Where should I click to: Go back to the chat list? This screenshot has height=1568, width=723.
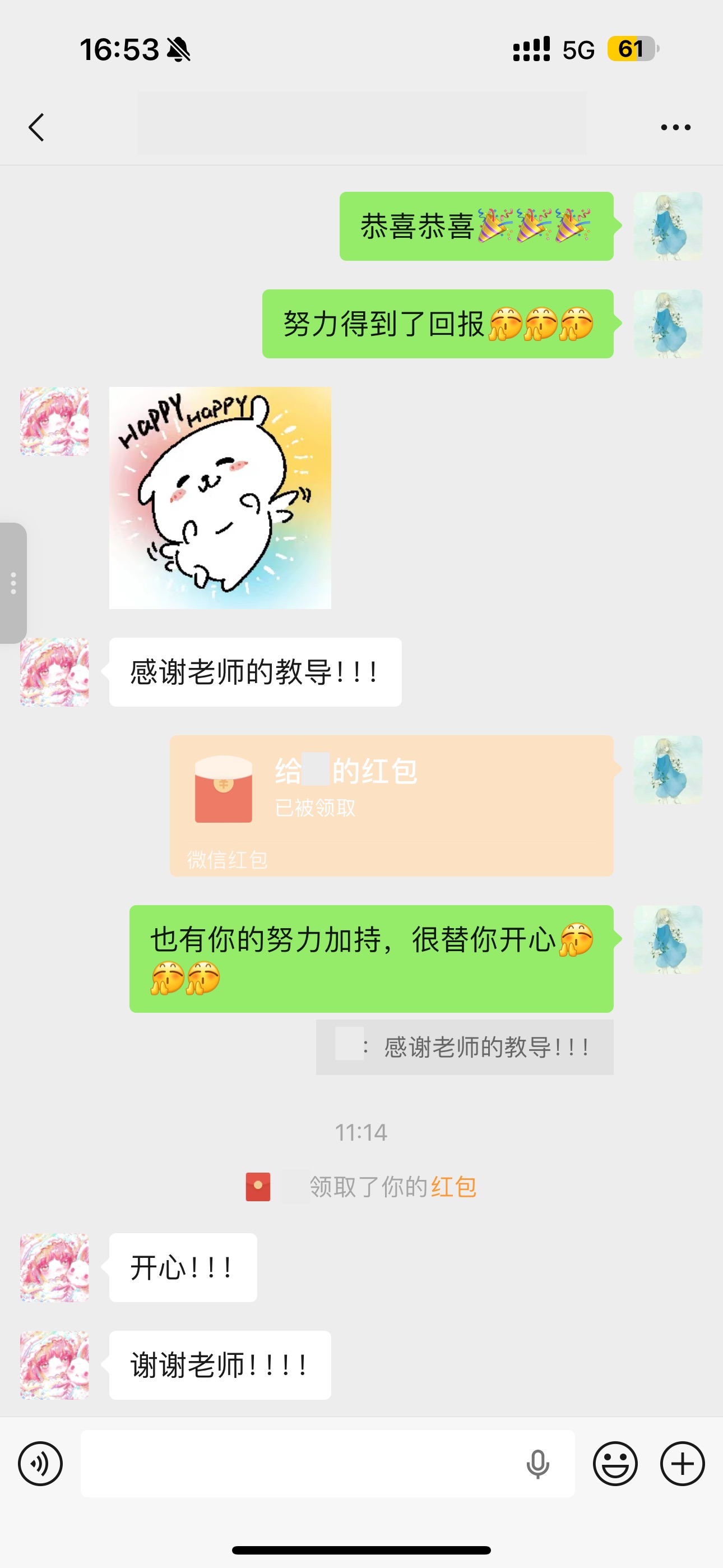pos(36,127)
